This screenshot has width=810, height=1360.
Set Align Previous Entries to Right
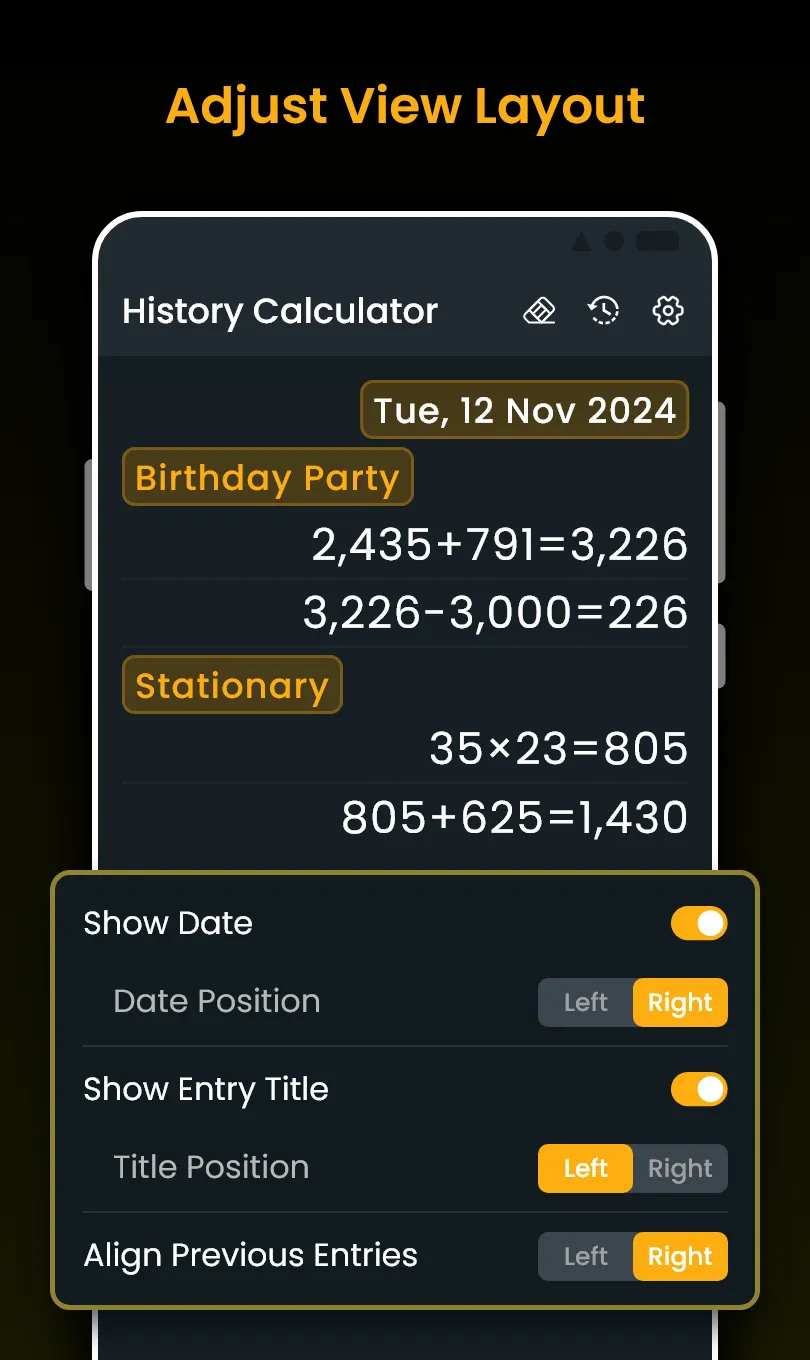pos(679,1256)
